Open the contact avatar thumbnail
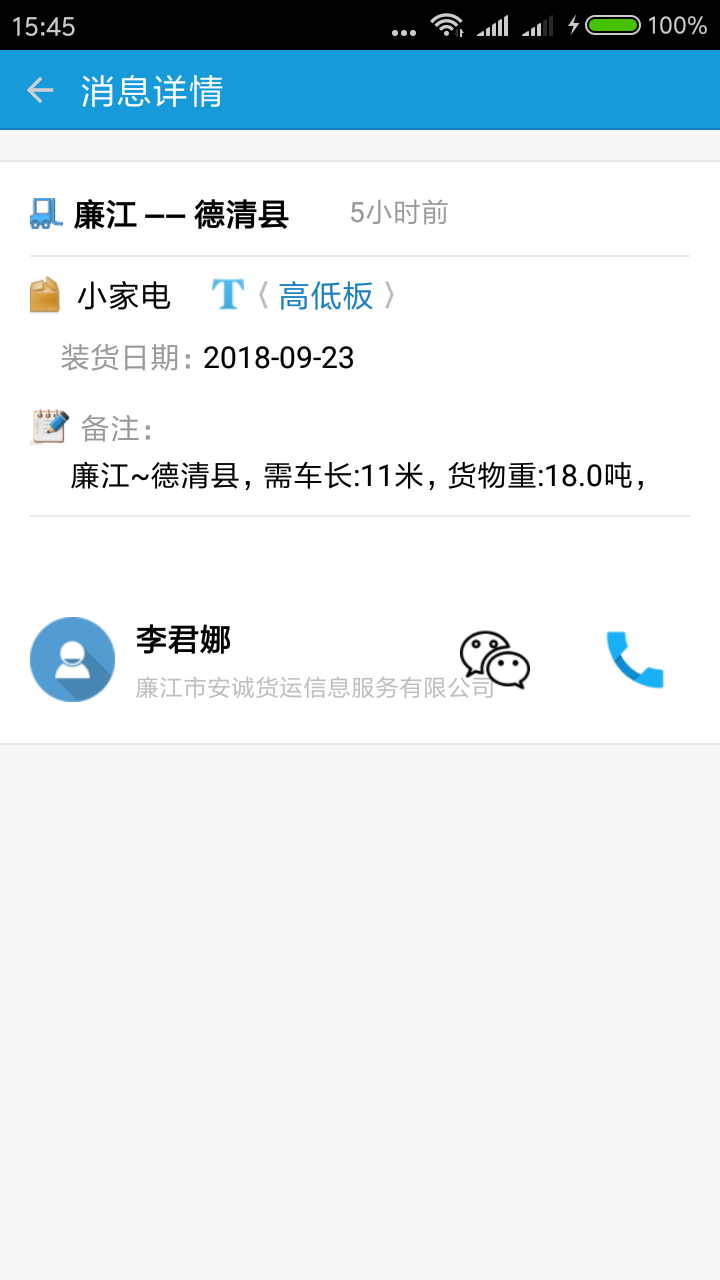 [x=72, y=659]
